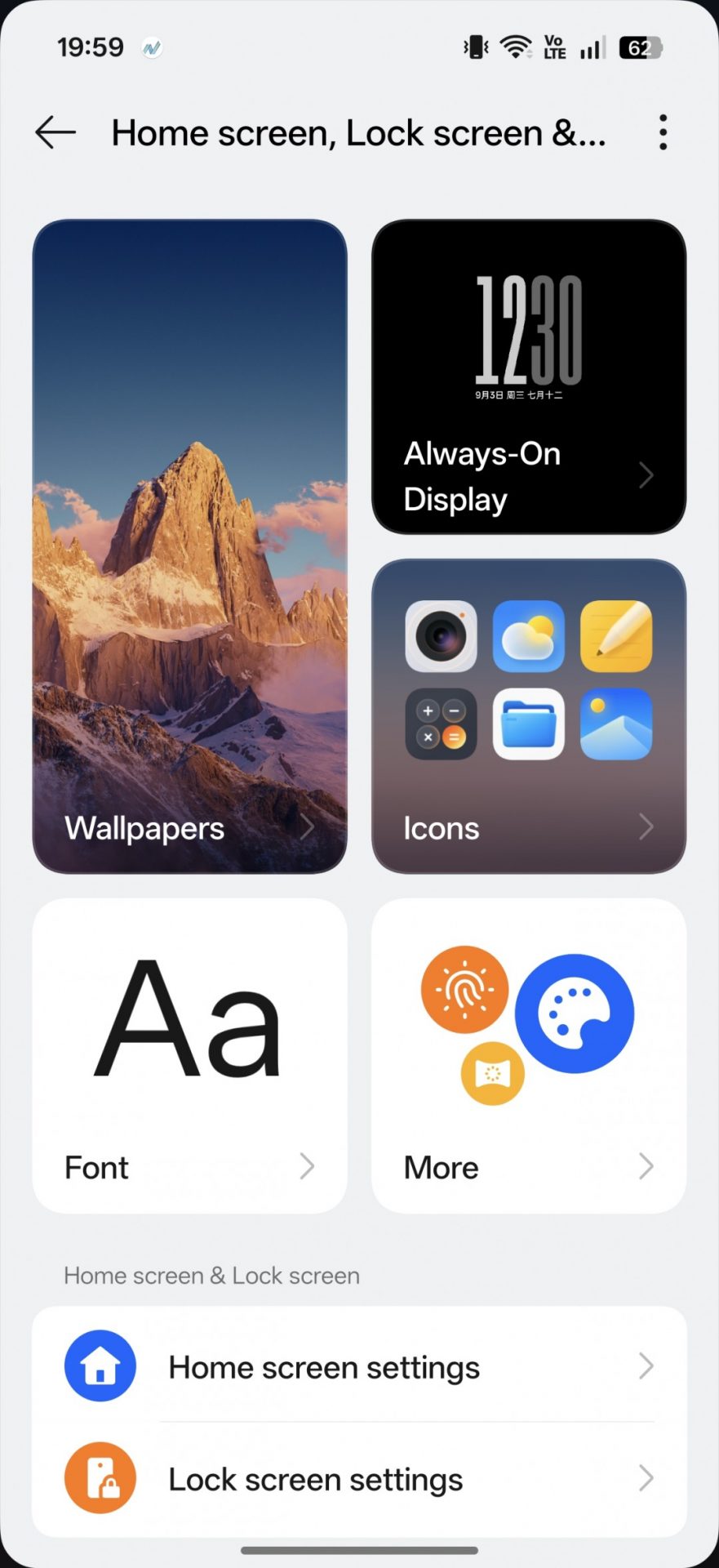Open Always-On Display settings
Viewport: 719px width, 1568px height.
[528, 376]
